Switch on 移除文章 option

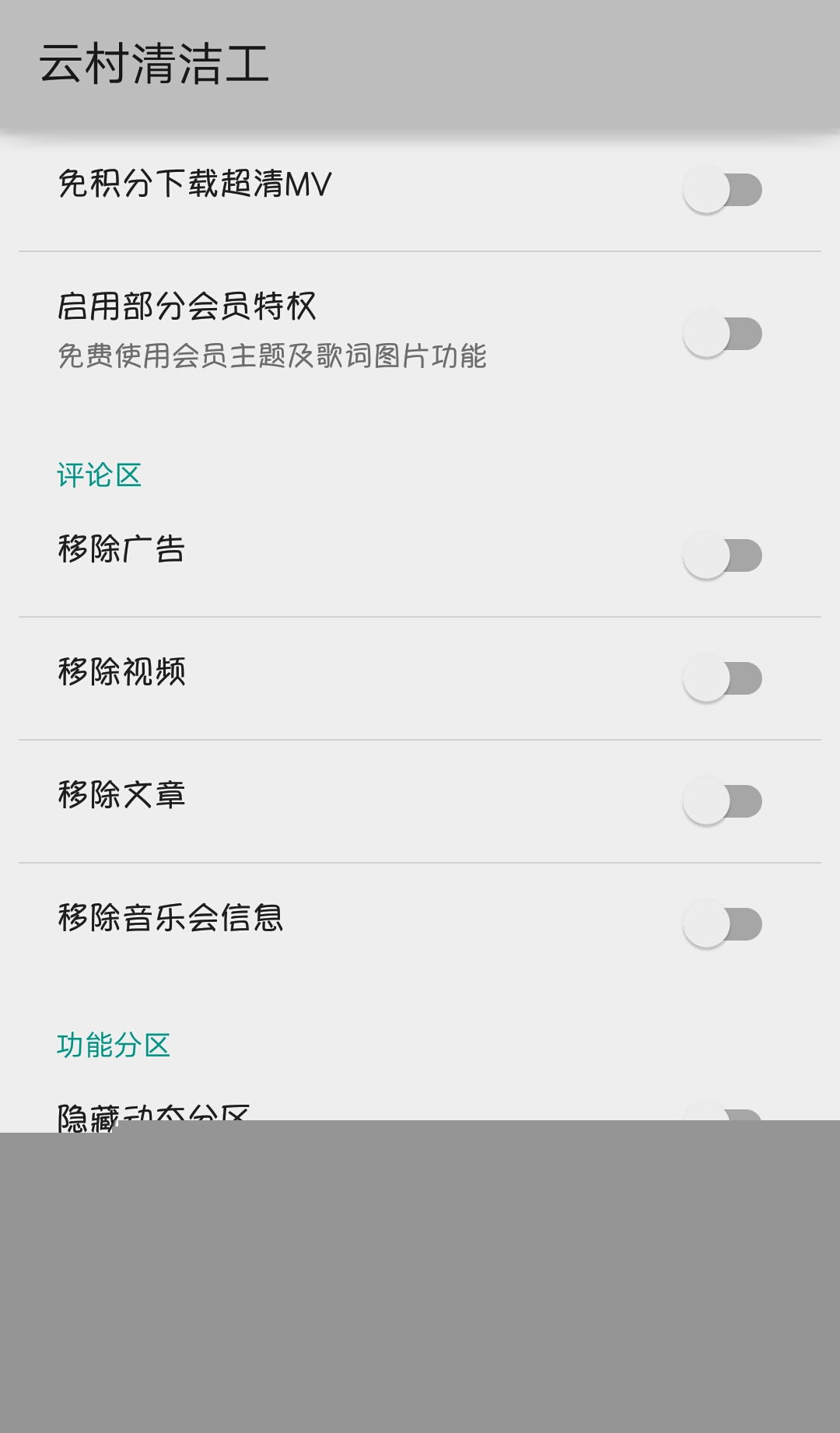[x=722, y=801]
